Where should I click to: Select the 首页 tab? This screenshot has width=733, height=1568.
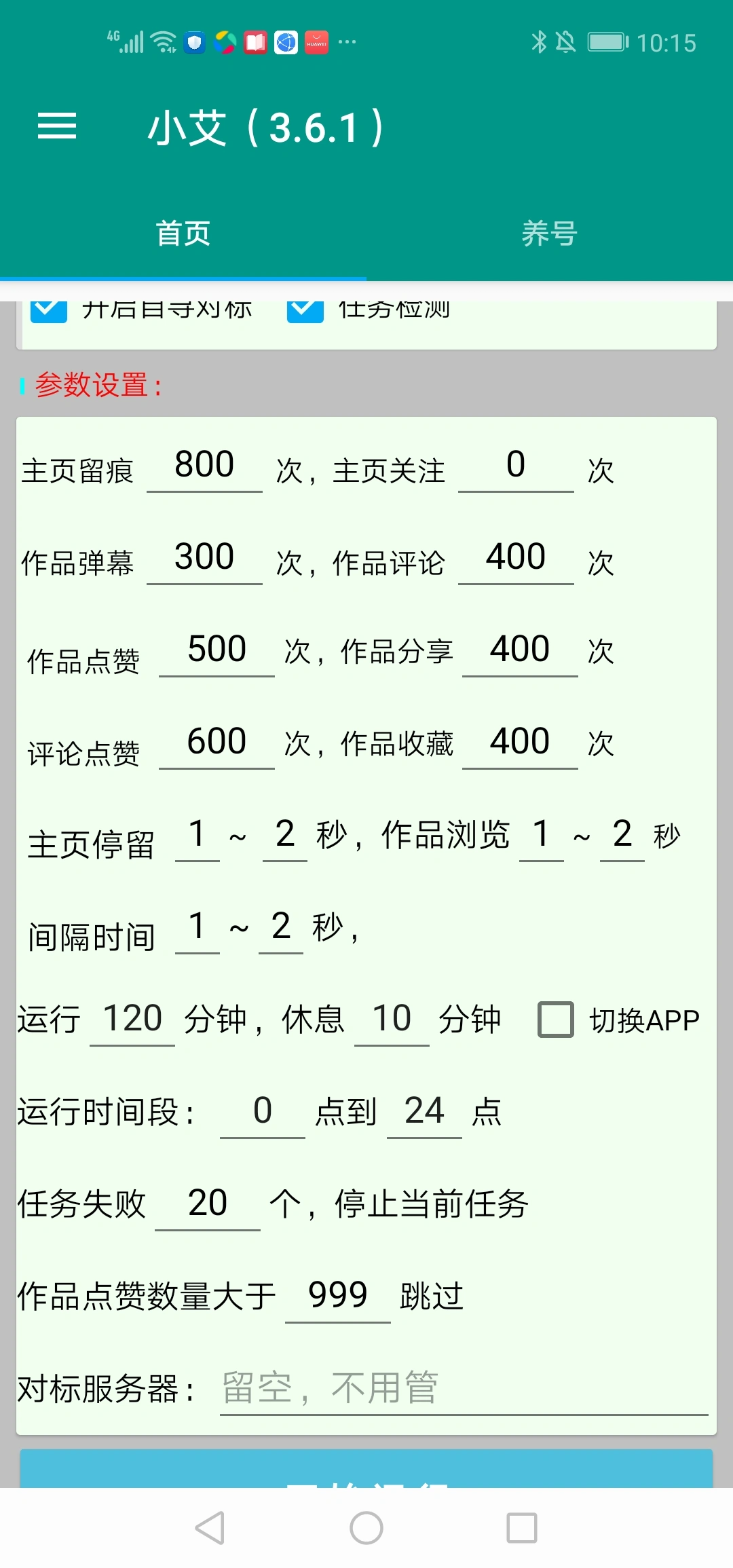tap(183, 234)
